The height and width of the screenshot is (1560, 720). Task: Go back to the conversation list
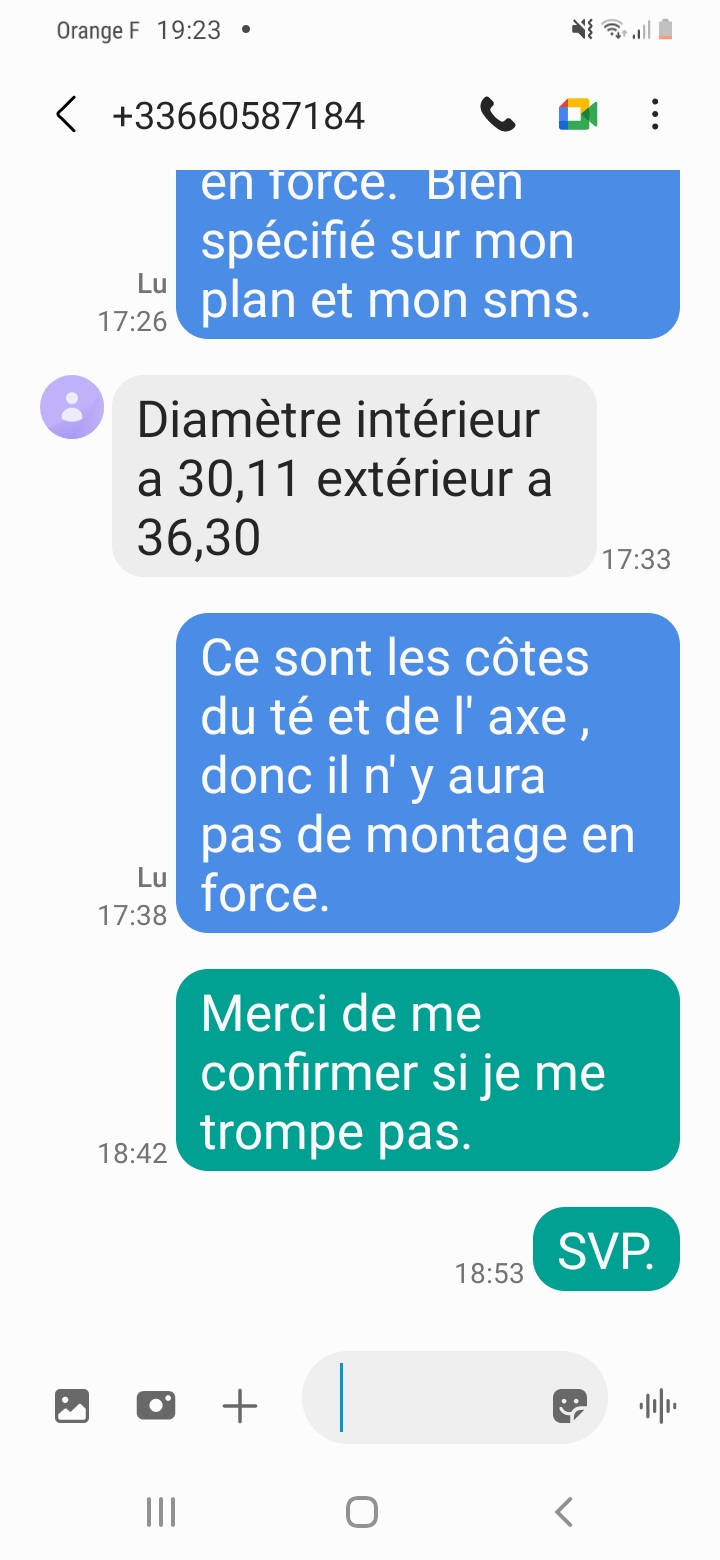pos(66,115)
